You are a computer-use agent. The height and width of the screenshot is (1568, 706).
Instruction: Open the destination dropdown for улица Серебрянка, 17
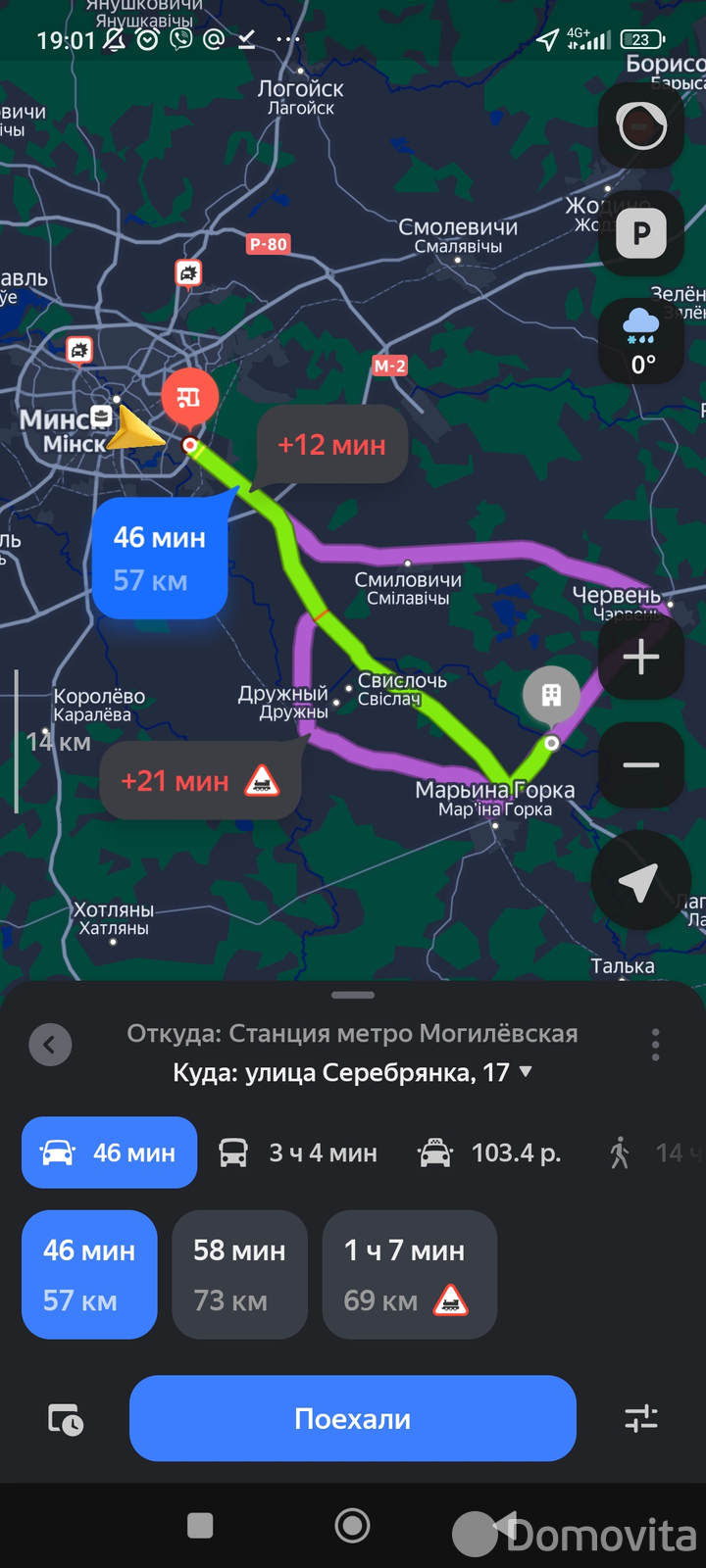click(526, 1071)
